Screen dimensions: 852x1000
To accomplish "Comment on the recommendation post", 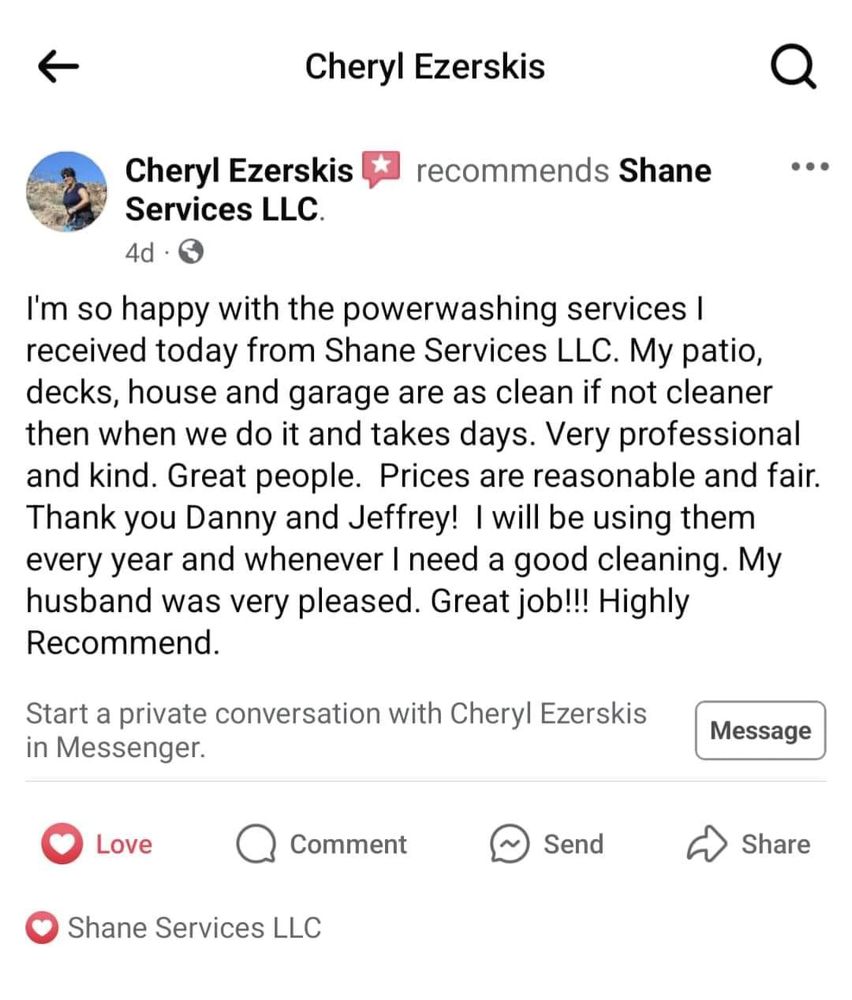I will [322, 845].
